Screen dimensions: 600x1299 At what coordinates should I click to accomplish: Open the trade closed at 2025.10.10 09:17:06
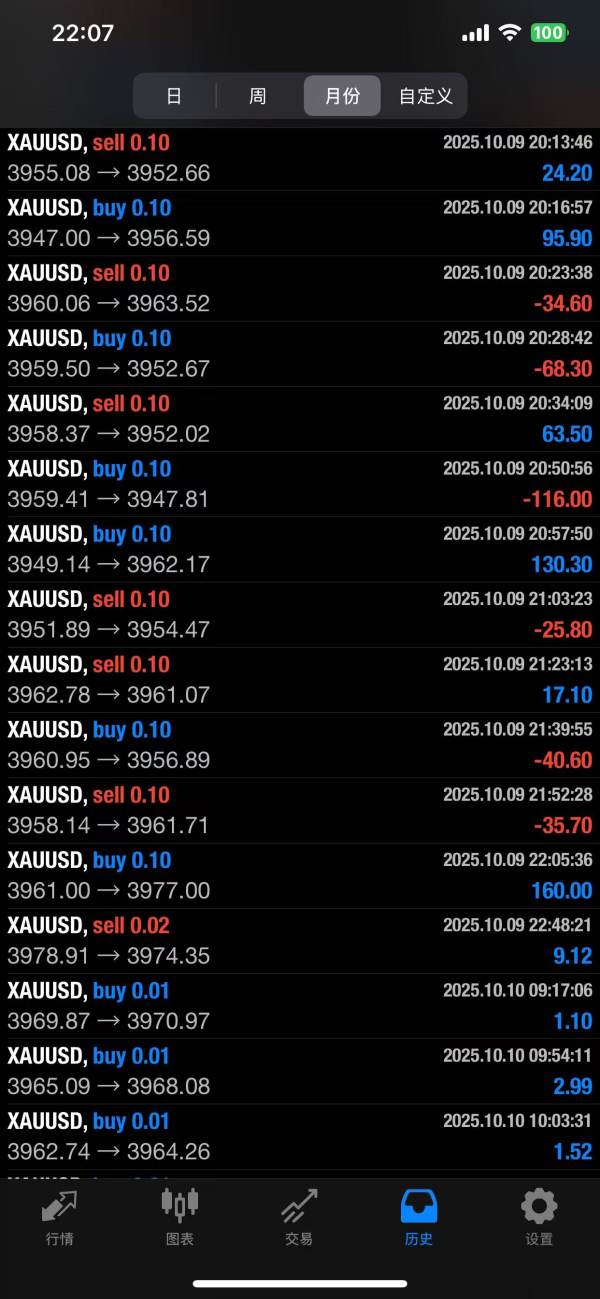[x=300, y=1006]
